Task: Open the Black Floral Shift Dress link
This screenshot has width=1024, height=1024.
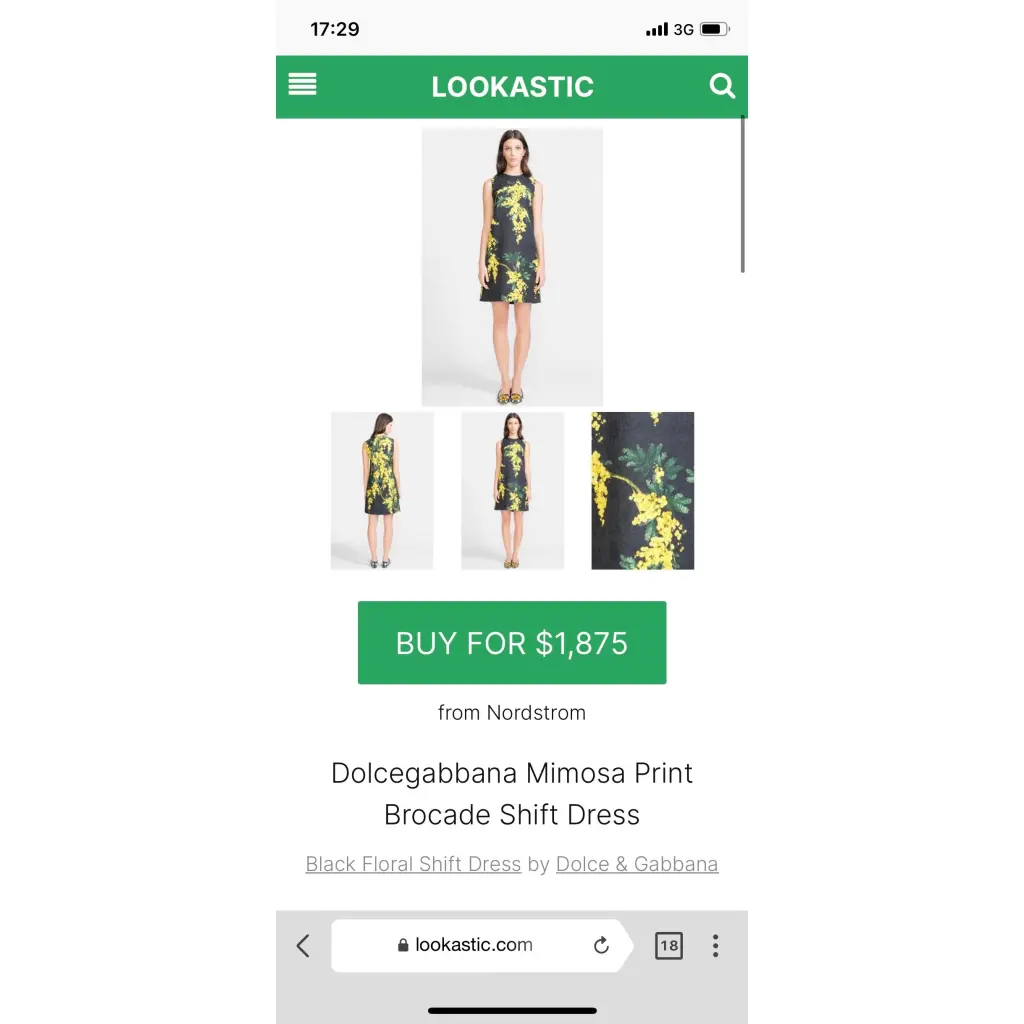Action: point(413,864)
